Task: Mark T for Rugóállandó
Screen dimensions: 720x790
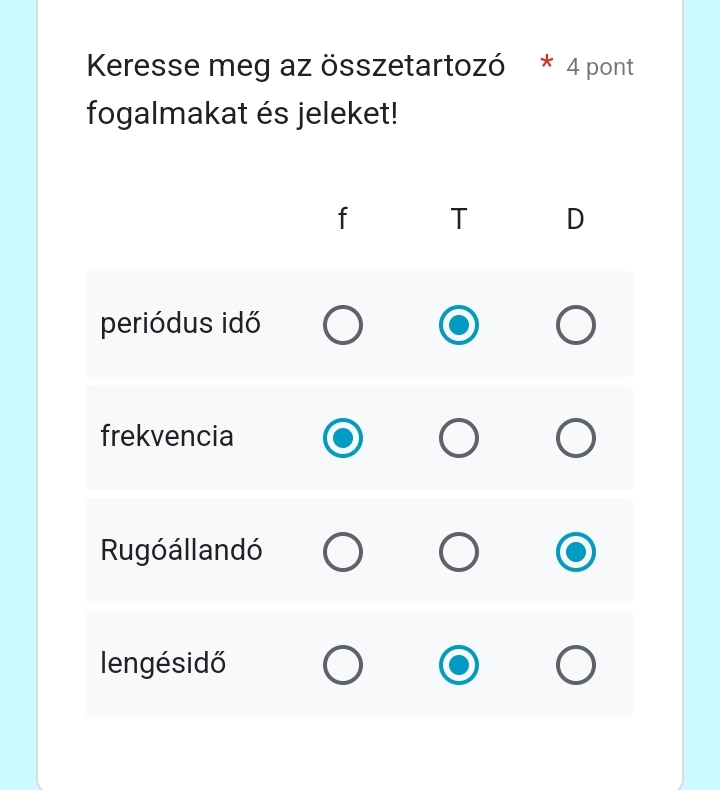Action: [459, 552]
